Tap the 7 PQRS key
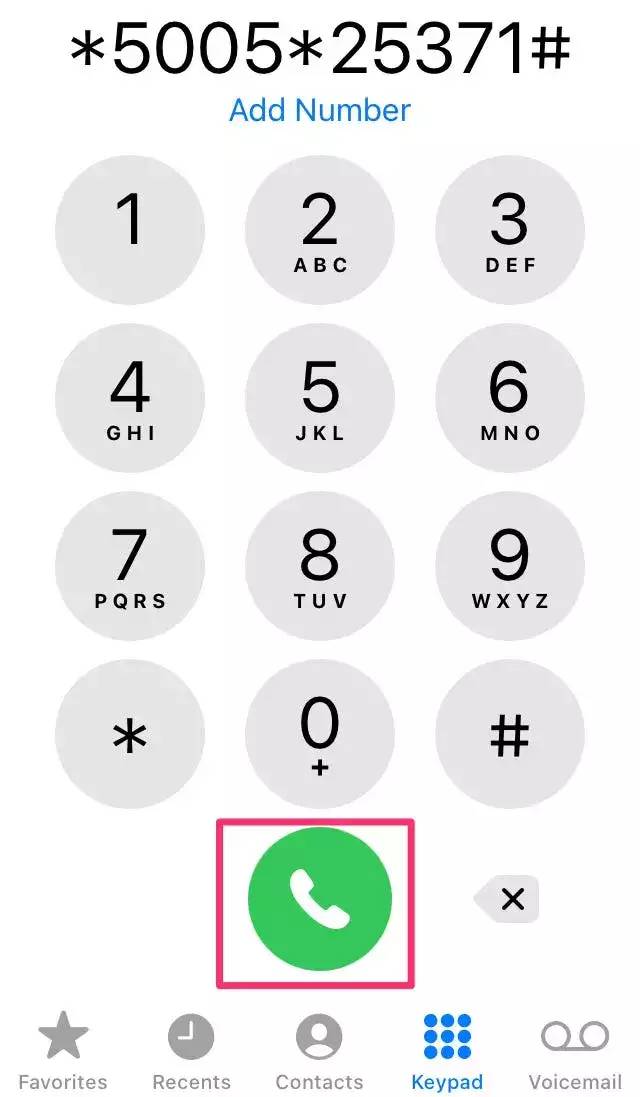Image resolution: width=640 pixels, height=1097 pixels. tap(130, 567)
